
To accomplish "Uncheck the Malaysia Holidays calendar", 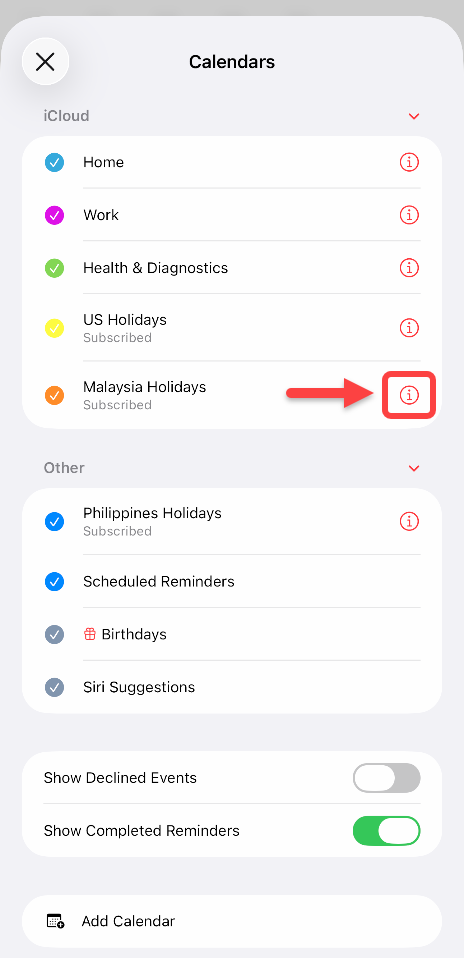I will pos(54,395).
